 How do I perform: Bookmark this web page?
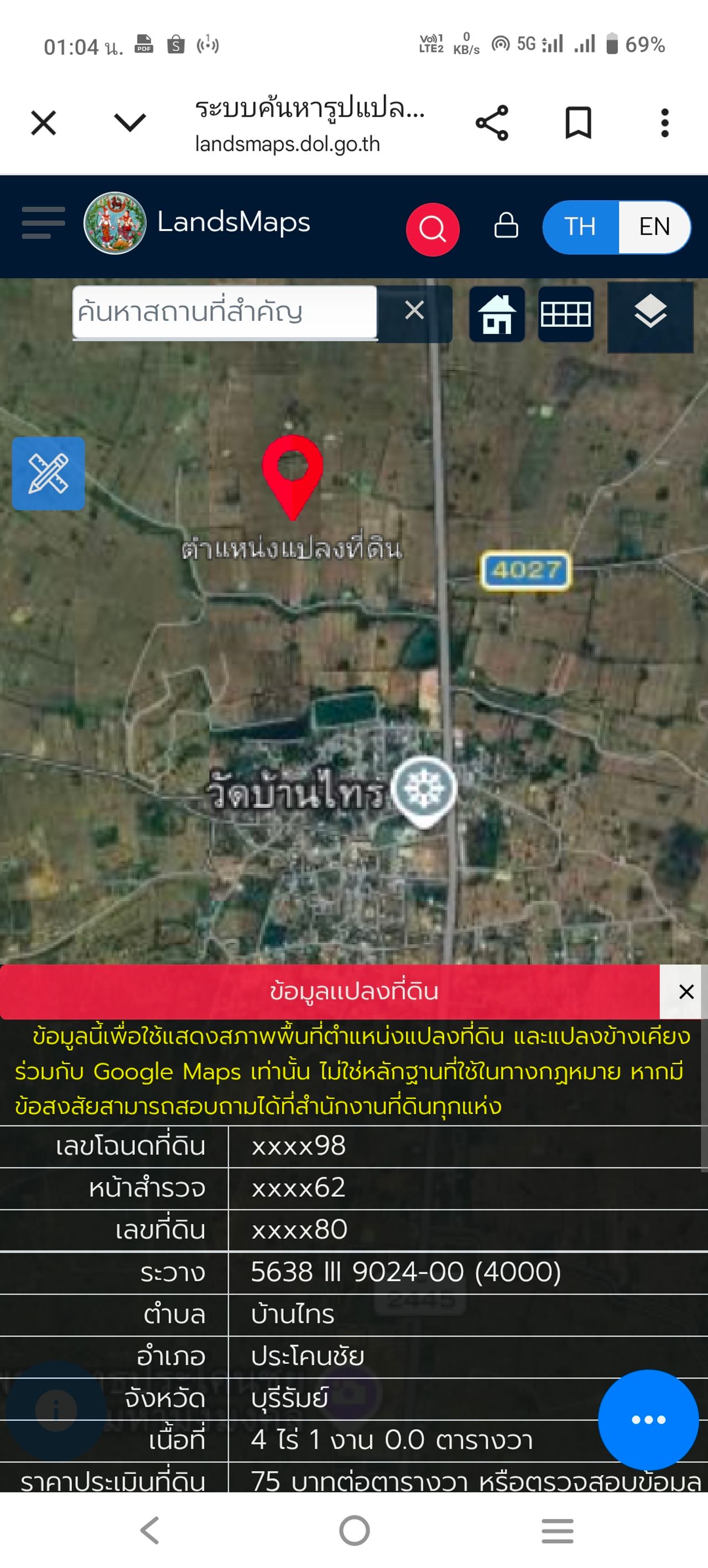[577, 123]
